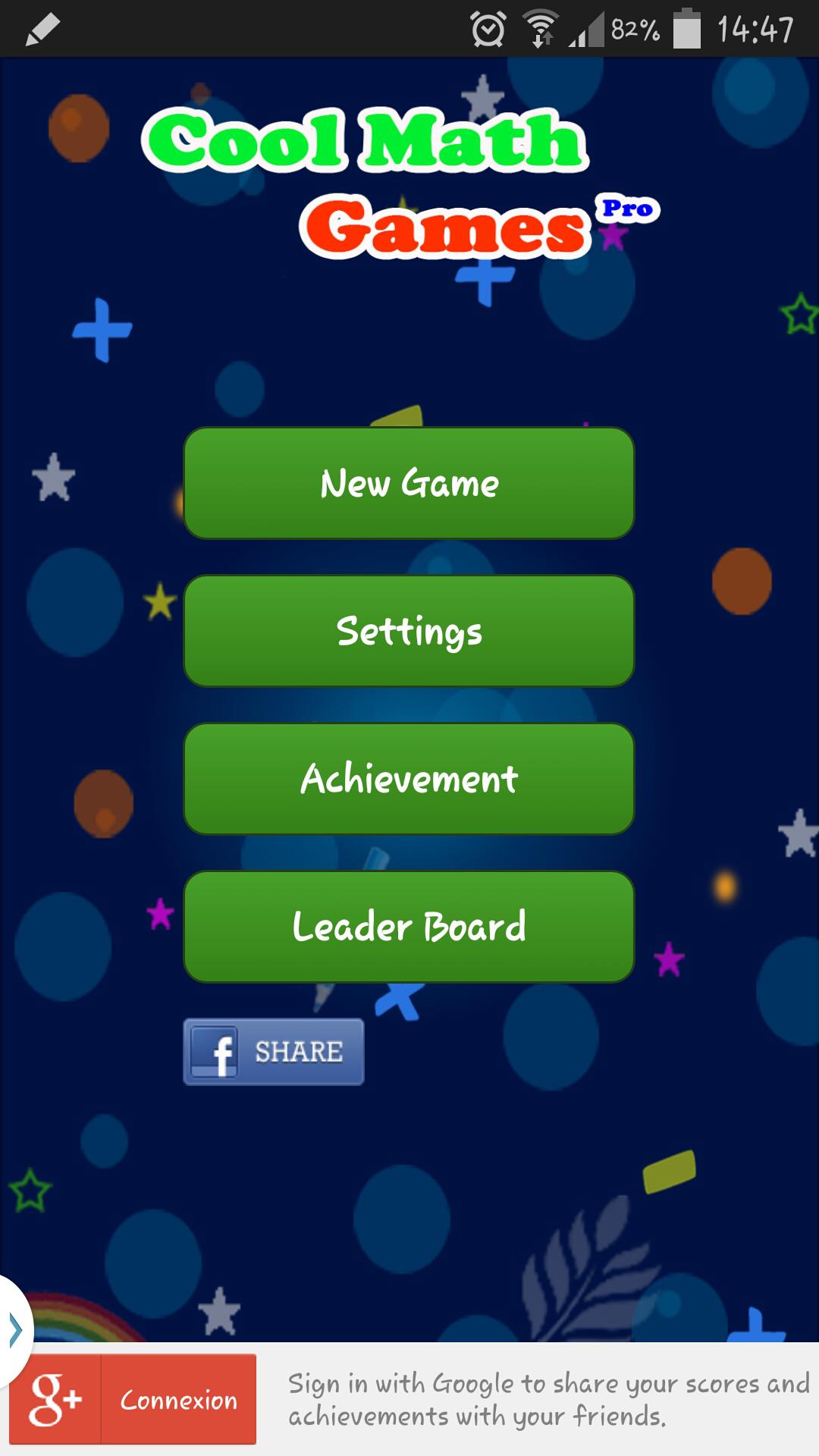Expand the side panel arrow handle
This screenshot has height=1456, width=819.
[14, 1330]
